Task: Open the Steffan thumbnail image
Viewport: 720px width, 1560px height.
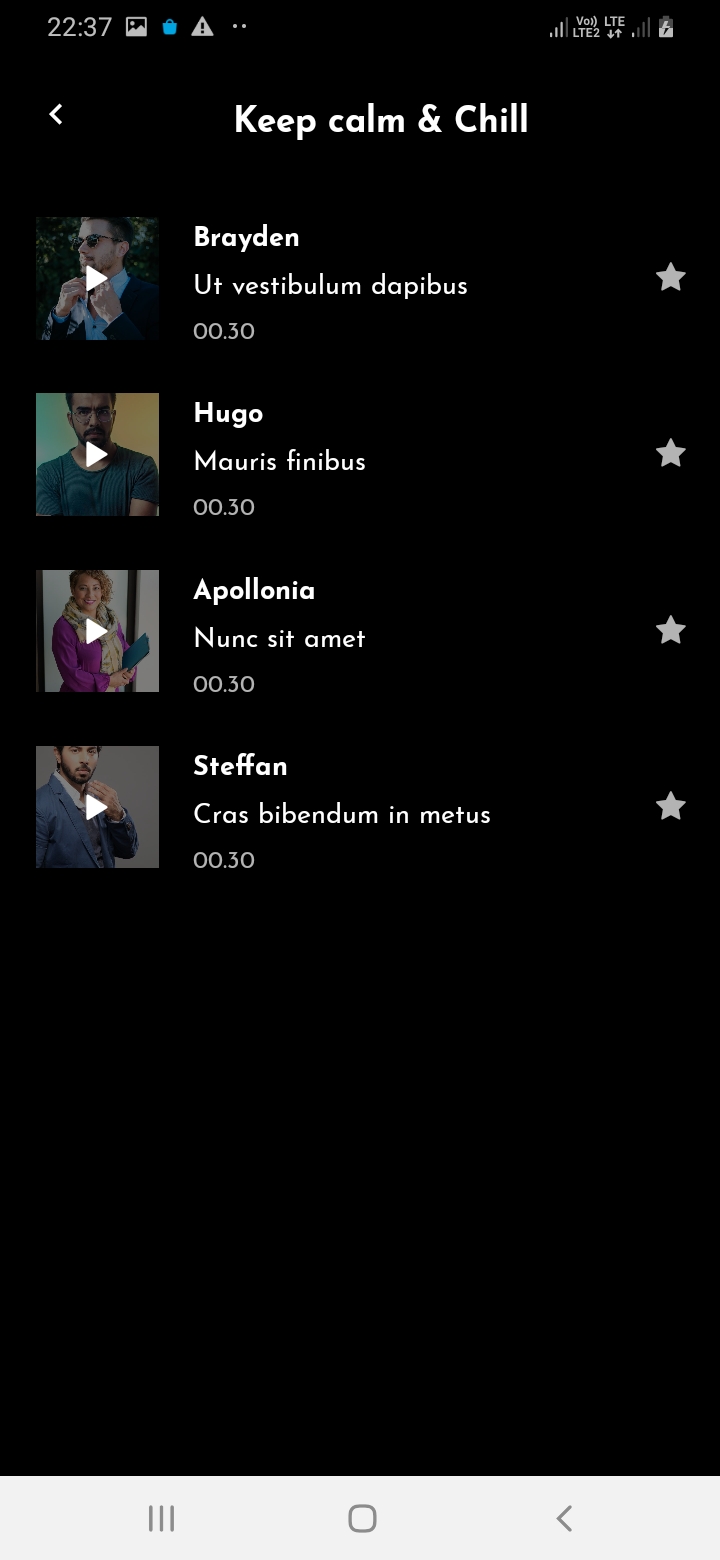Action: pyautogui.click(x=97, y=807)
